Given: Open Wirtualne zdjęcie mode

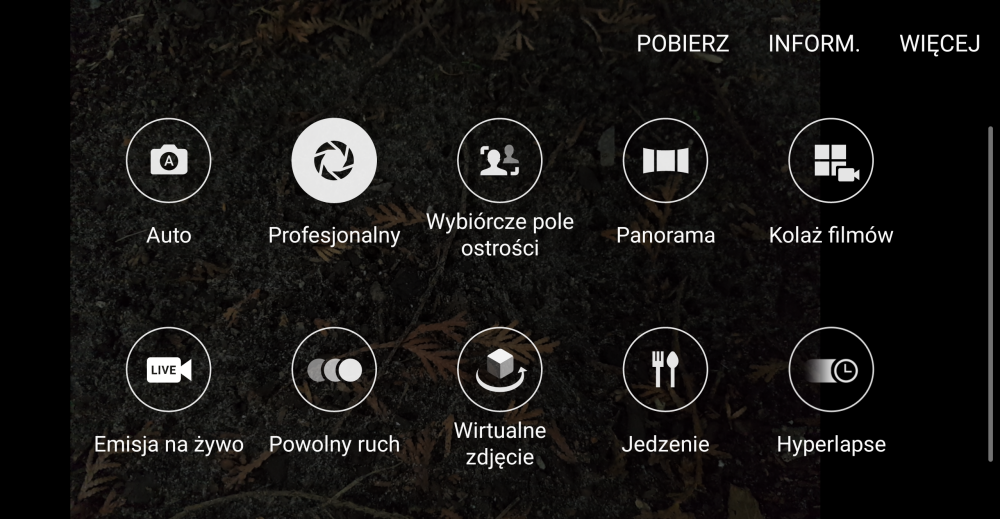Looking at the screenshot, I should pyautogui.click(x=499, y=370).
